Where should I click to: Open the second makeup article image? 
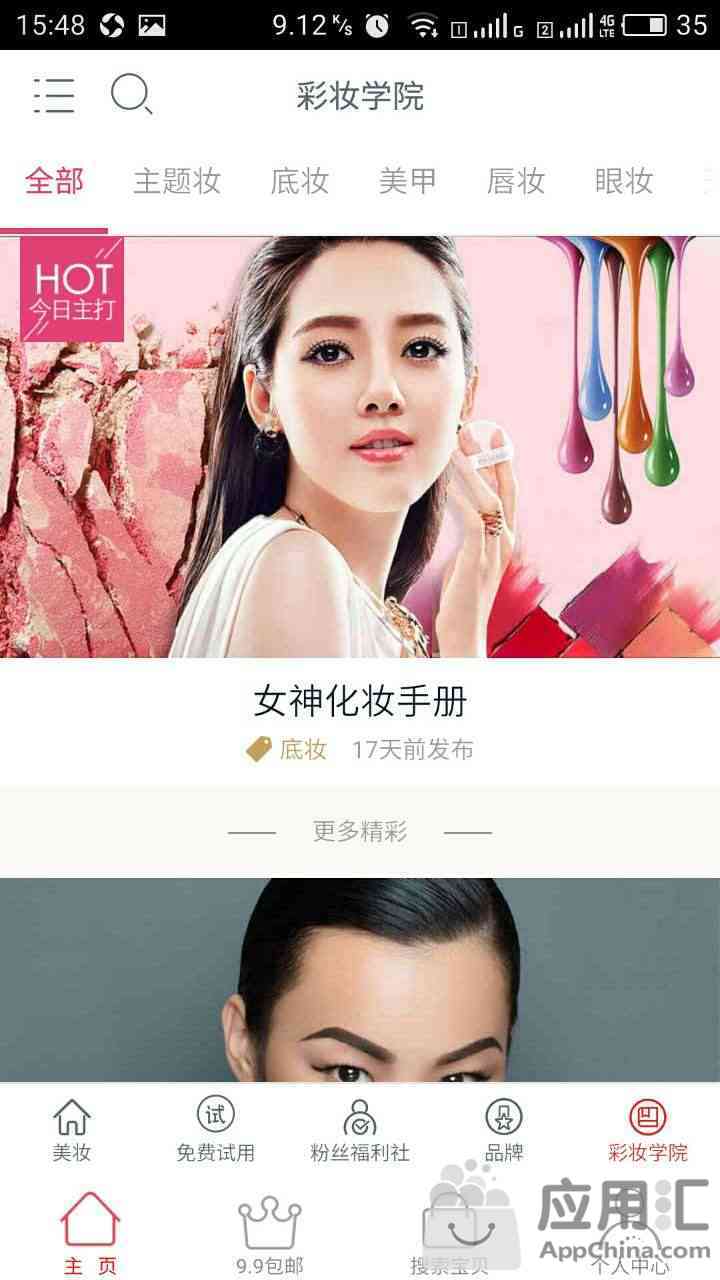pos(360,980)
